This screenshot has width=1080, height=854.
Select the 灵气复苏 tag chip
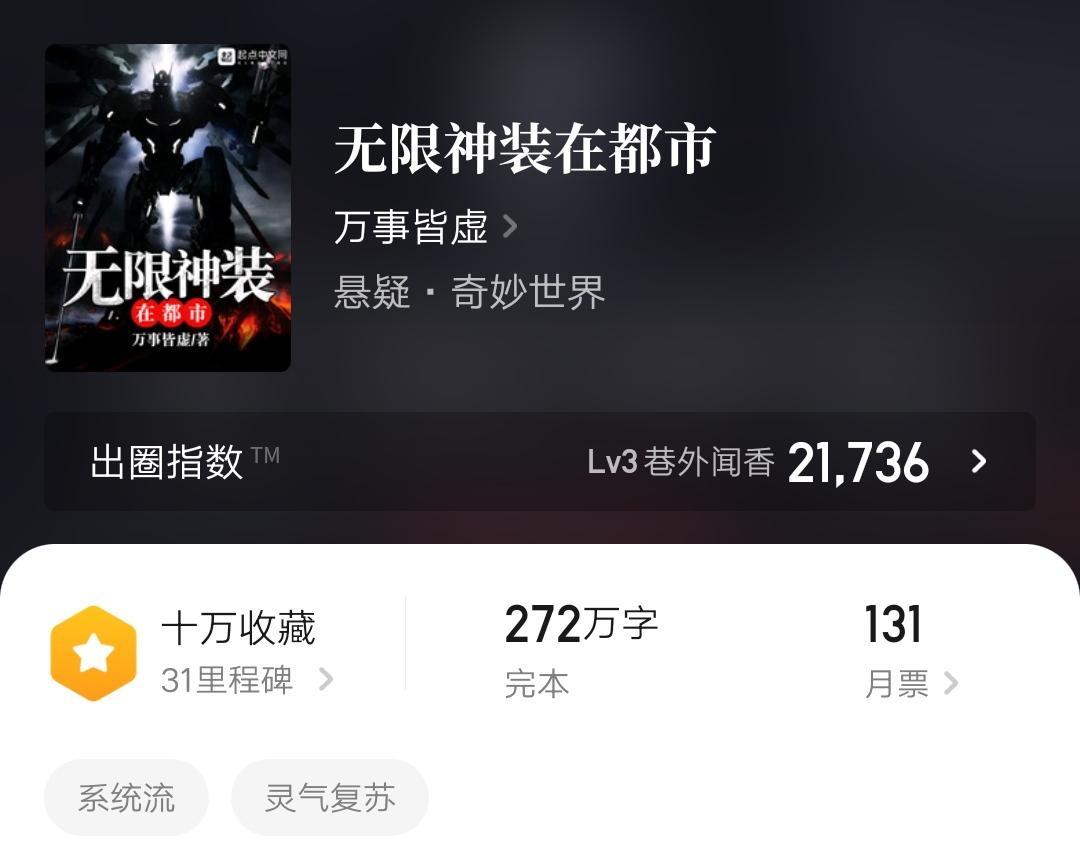[329, 798]
